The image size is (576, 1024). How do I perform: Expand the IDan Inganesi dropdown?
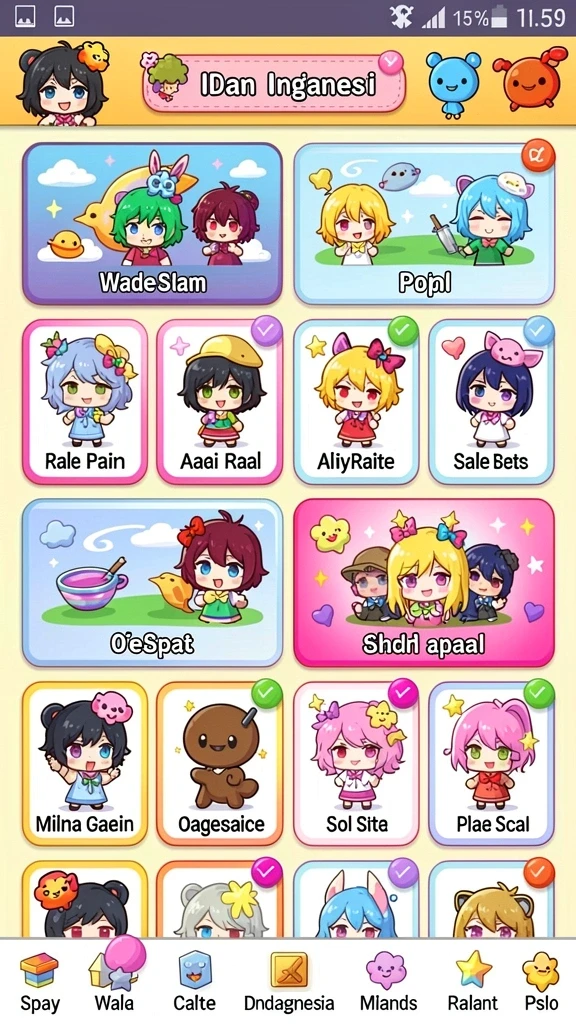click(274, 84)
